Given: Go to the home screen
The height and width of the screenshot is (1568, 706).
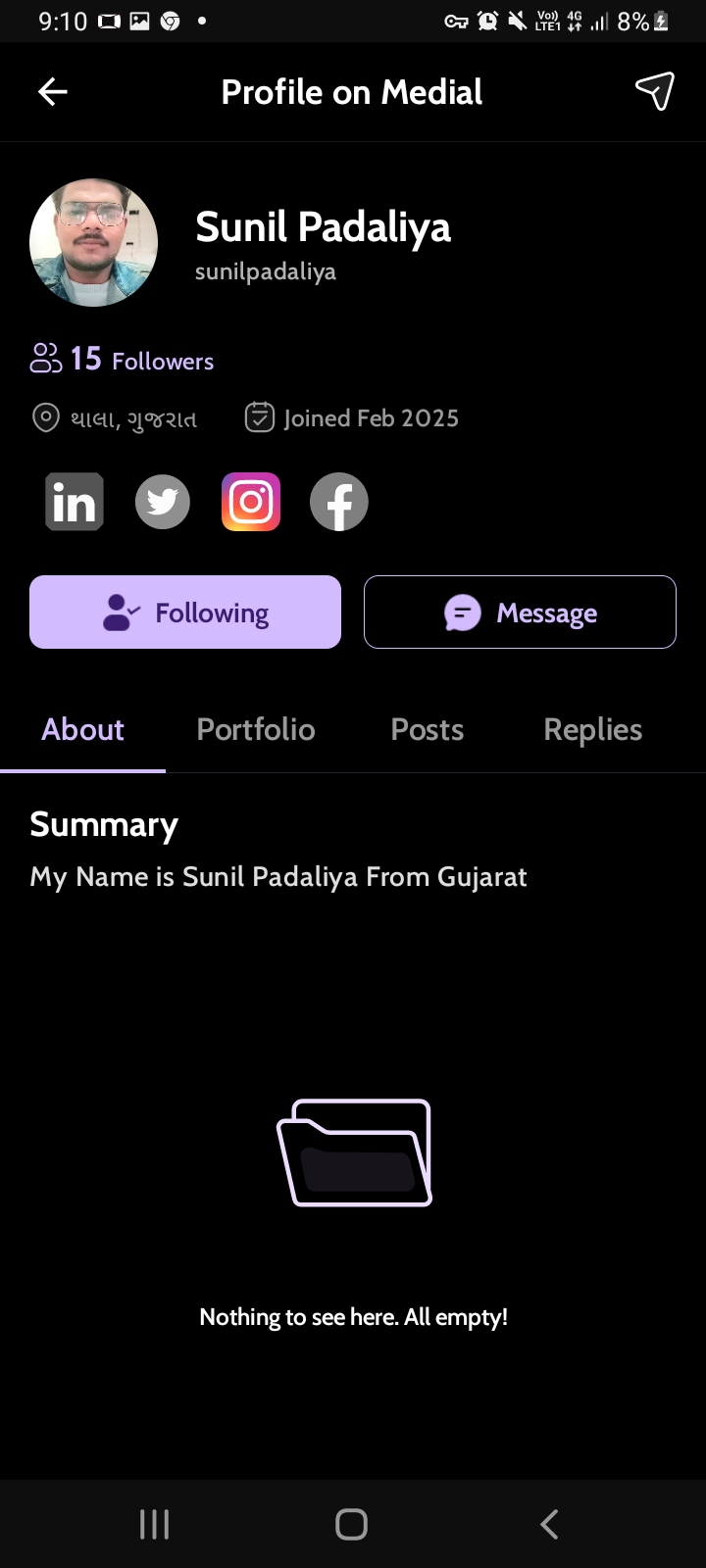Looking at the screenshot, I should [351, 1524].
